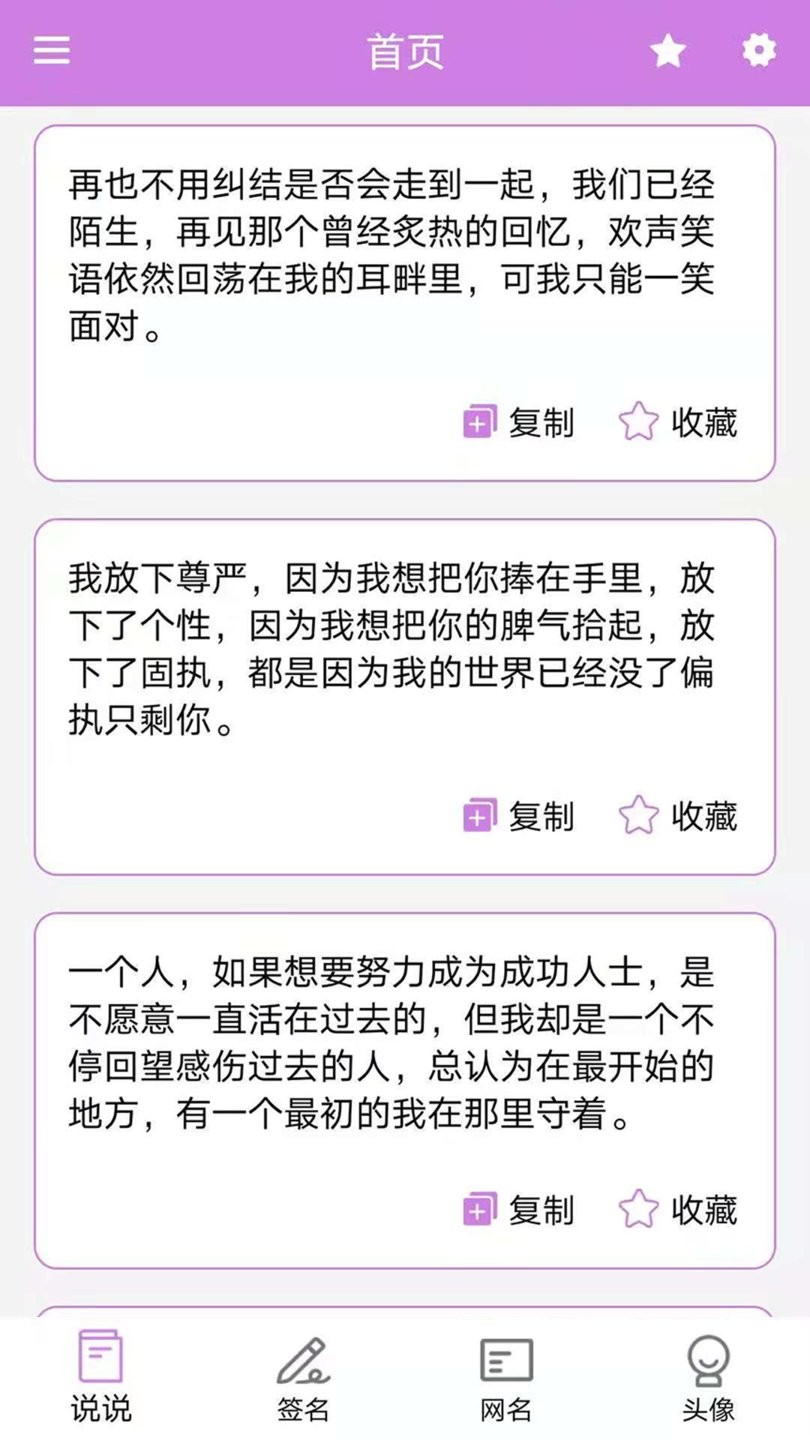Open settings via the gear icon
The image size is (810, 1440).
[758, 51]
